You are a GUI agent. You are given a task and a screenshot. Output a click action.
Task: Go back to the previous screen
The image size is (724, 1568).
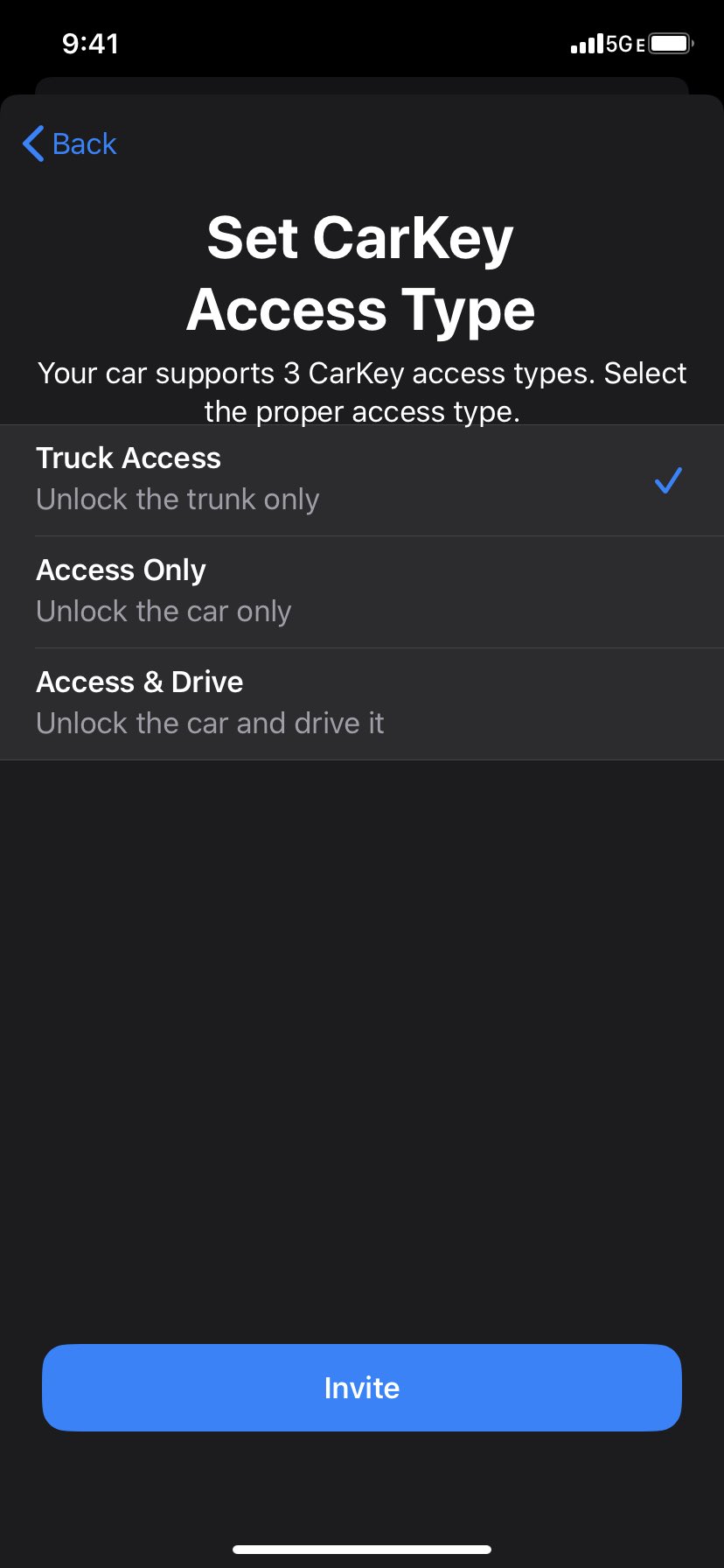point(70,143)
